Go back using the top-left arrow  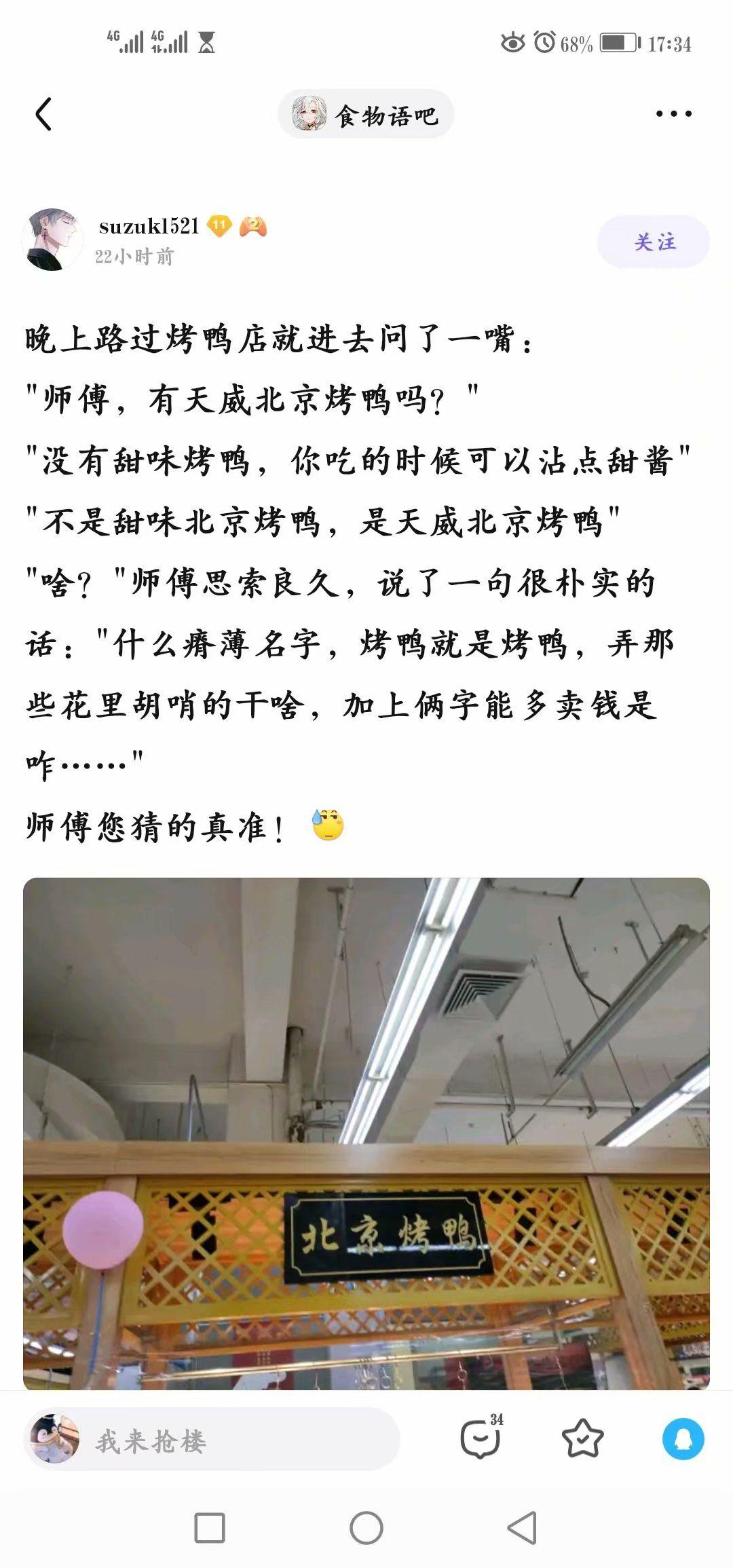click(44, 114)
